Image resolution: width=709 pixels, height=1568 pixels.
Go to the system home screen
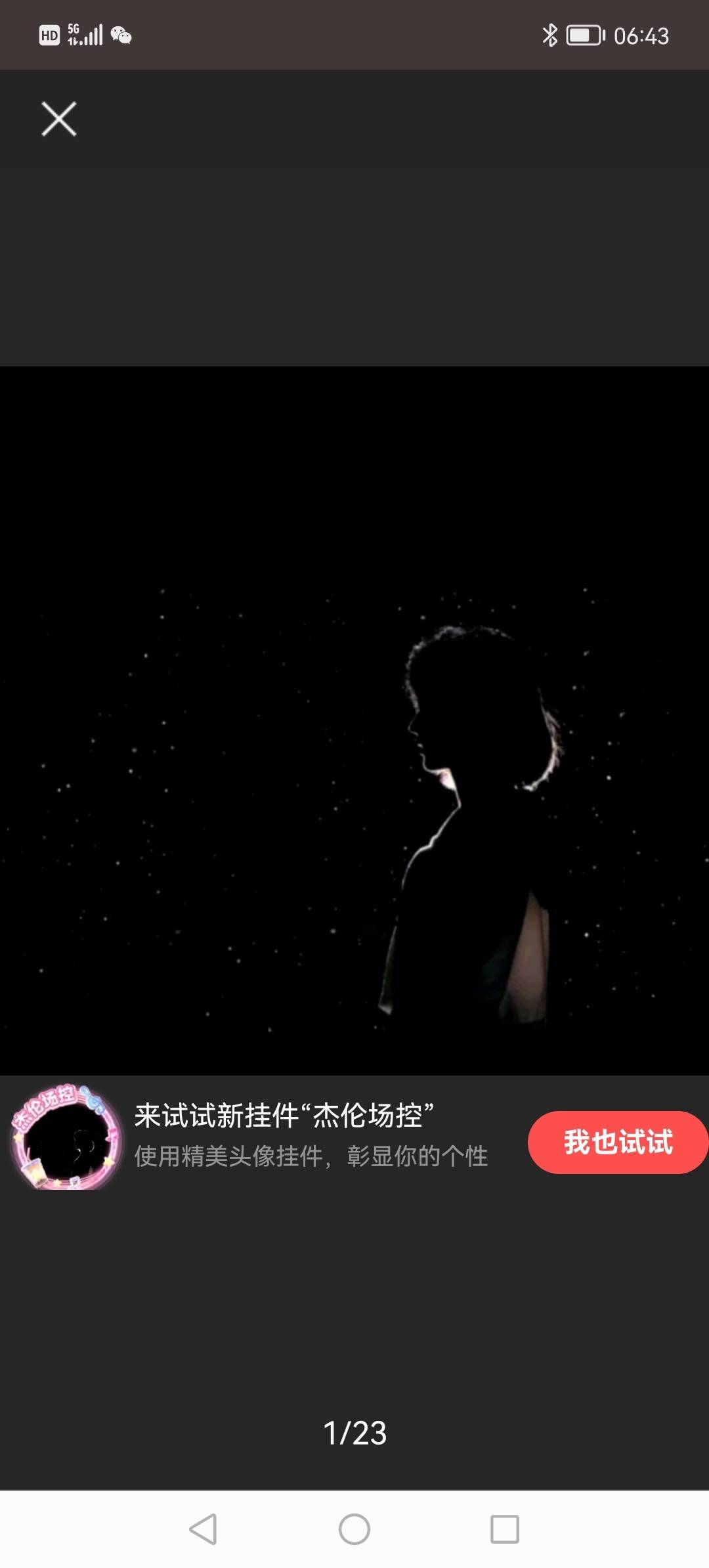[x=354, y=1529]
